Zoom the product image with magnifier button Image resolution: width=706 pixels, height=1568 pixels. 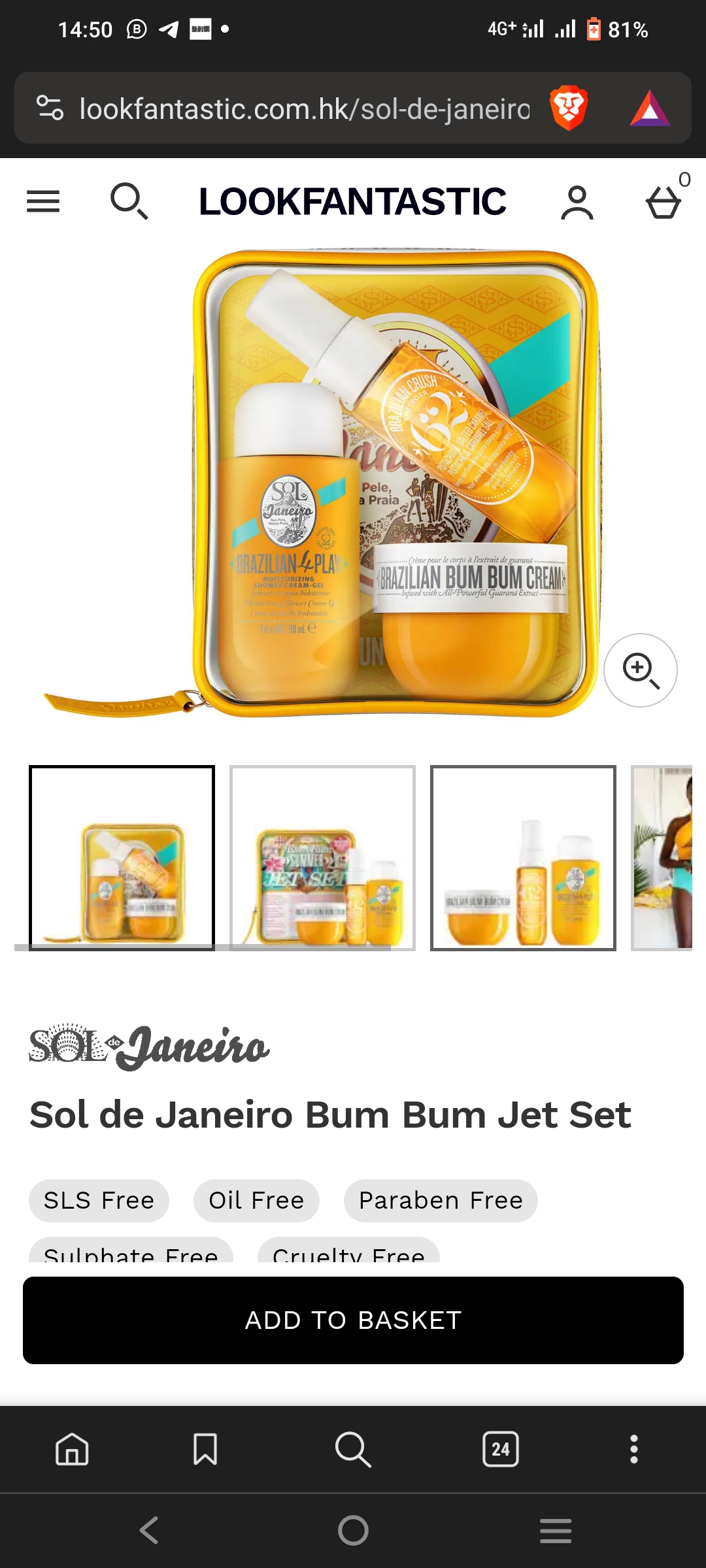(641, 670)
